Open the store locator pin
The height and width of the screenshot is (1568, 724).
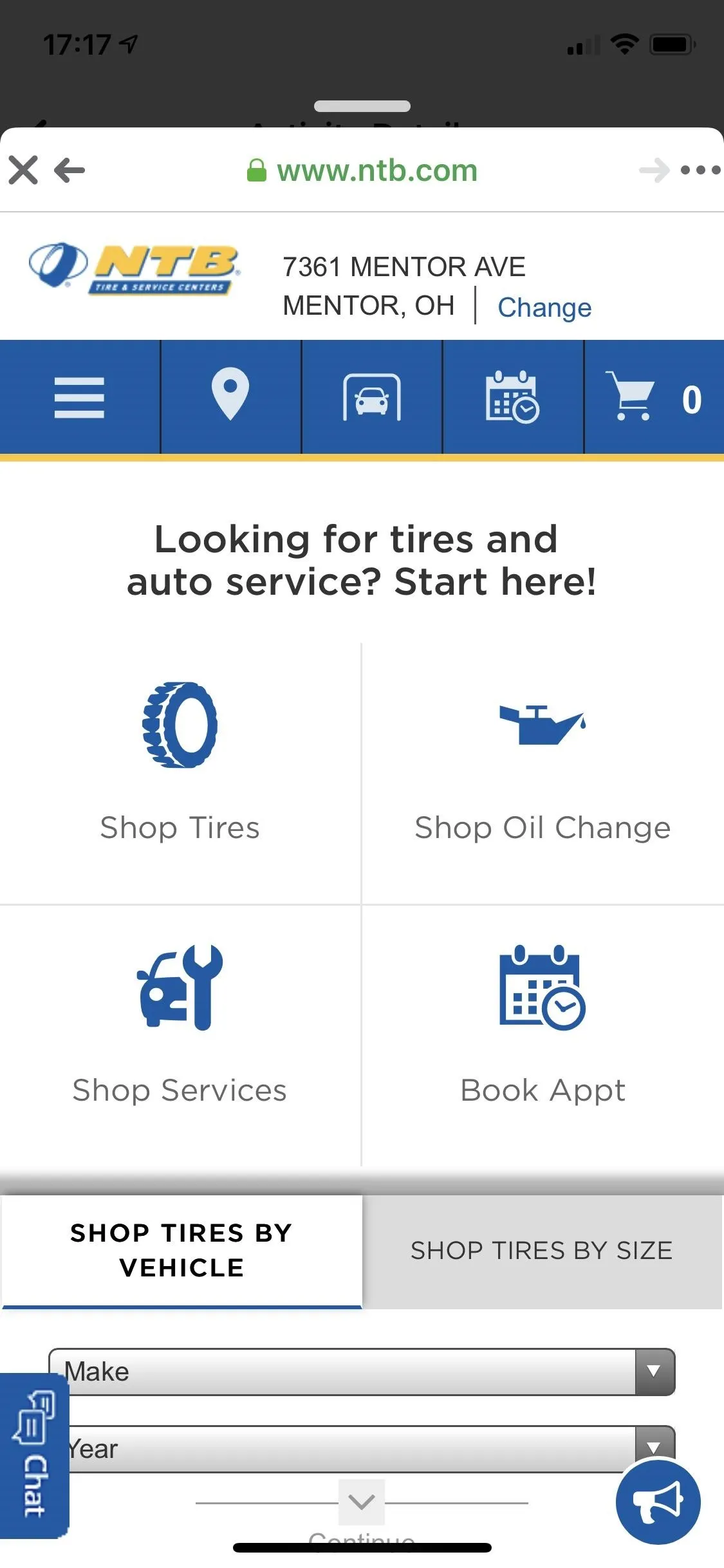(230, 398)
